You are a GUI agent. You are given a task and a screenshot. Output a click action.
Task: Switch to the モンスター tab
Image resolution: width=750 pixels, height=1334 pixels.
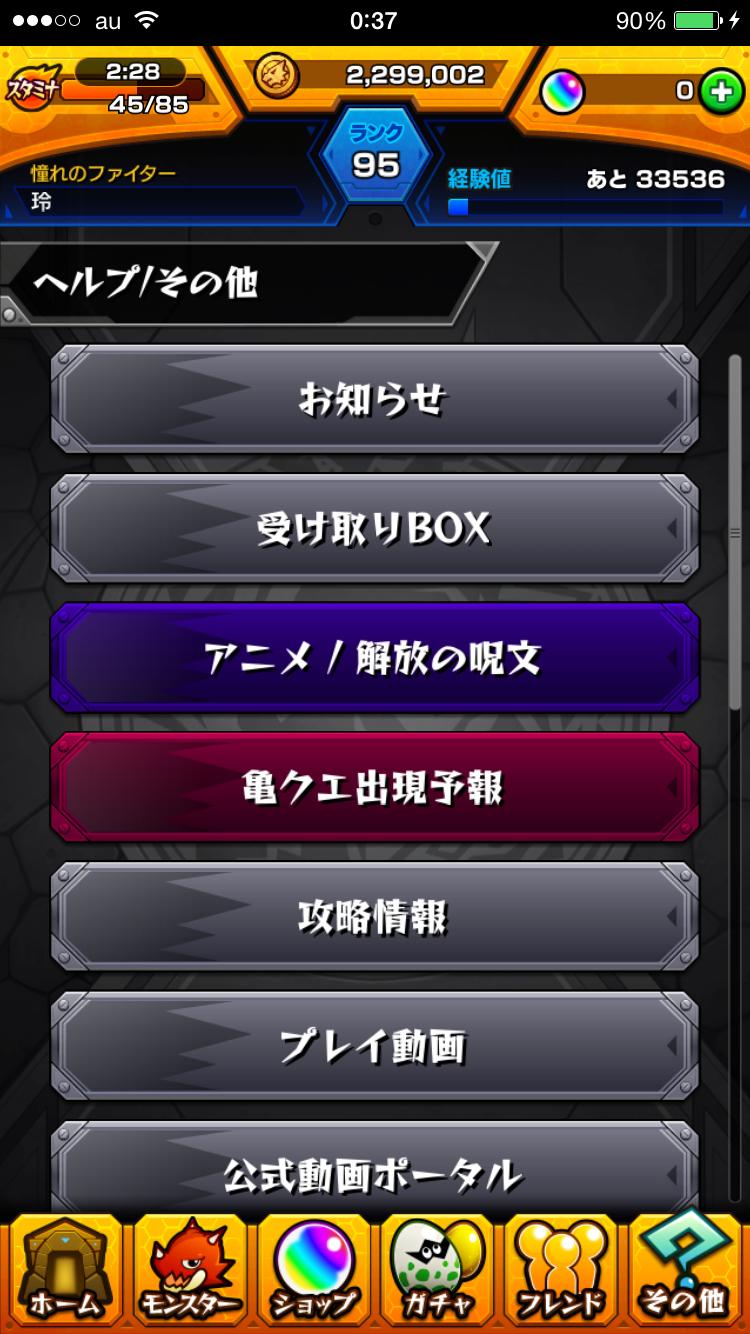(188, 1270)
